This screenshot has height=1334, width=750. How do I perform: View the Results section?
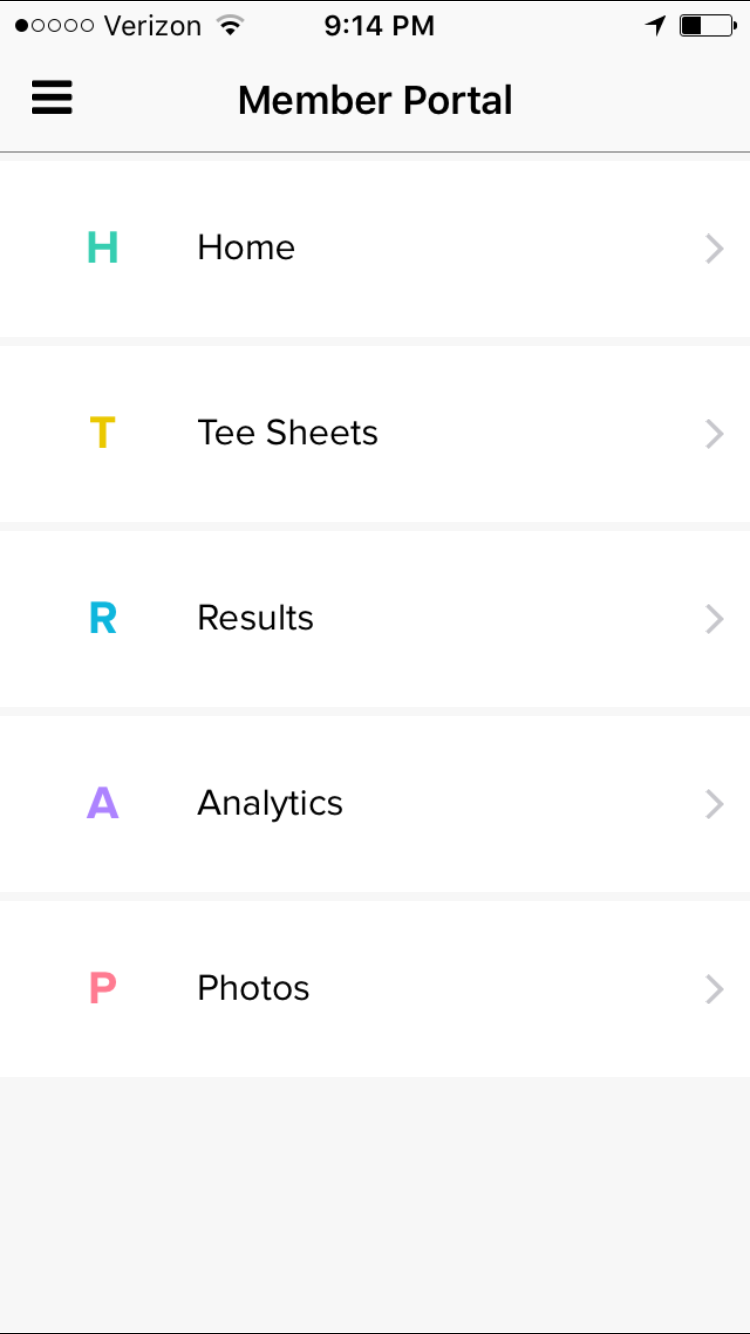point(375,619)
